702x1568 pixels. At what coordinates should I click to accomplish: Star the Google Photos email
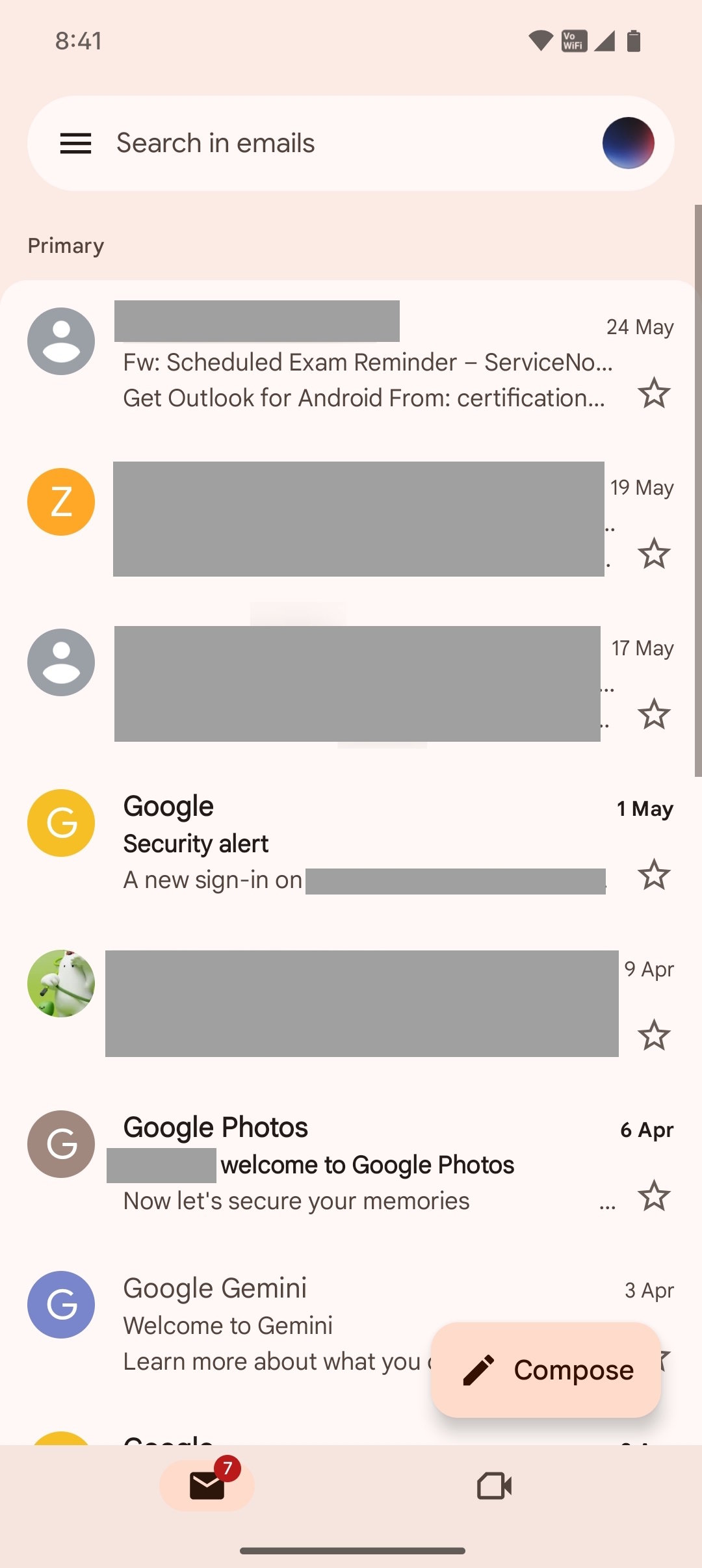[653, 1196]
